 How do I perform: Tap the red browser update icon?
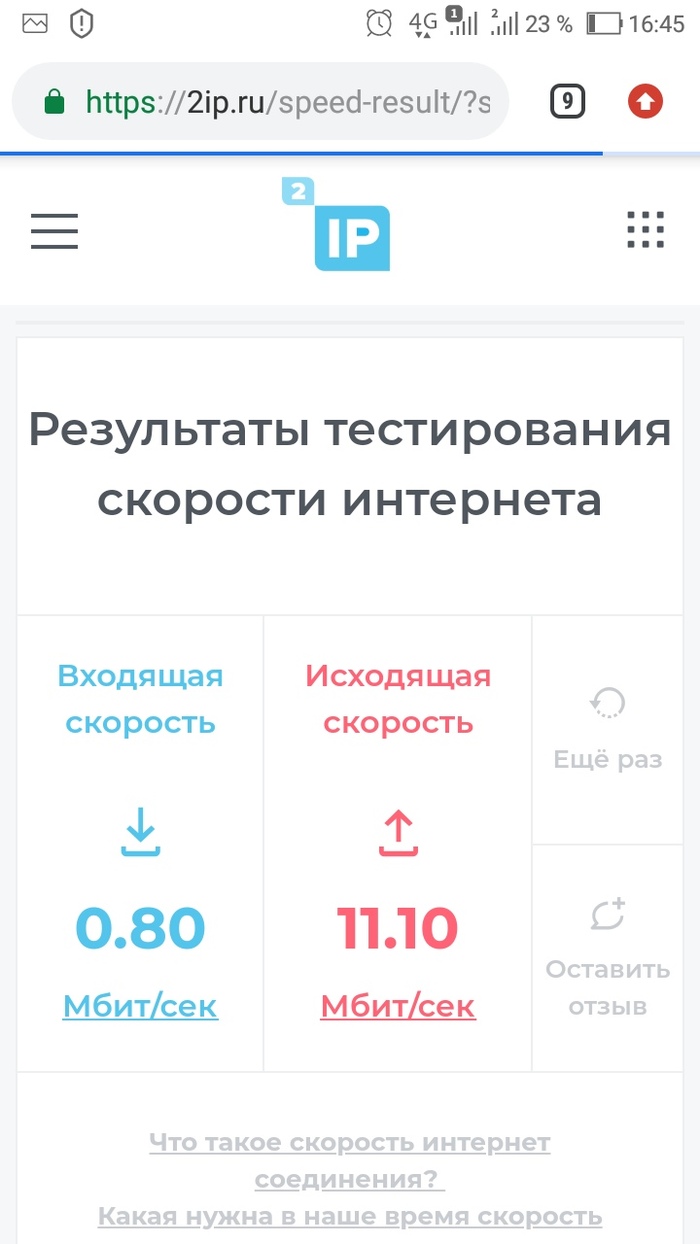645,101
